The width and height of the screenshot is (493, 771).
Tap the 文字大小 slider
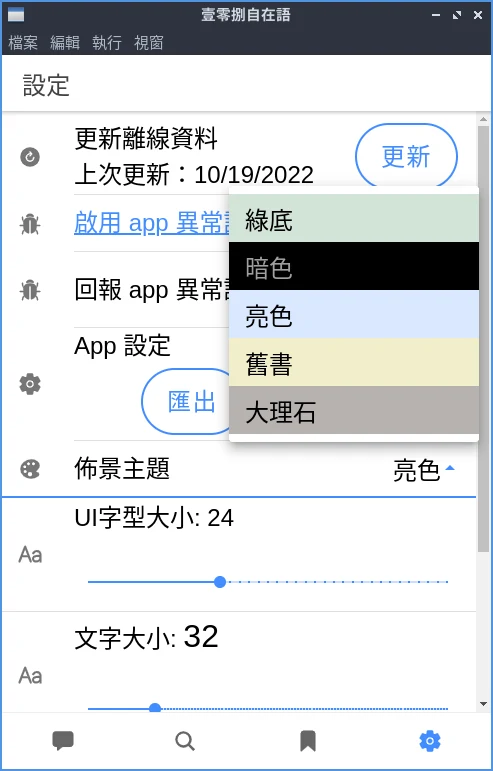(268, 708)
